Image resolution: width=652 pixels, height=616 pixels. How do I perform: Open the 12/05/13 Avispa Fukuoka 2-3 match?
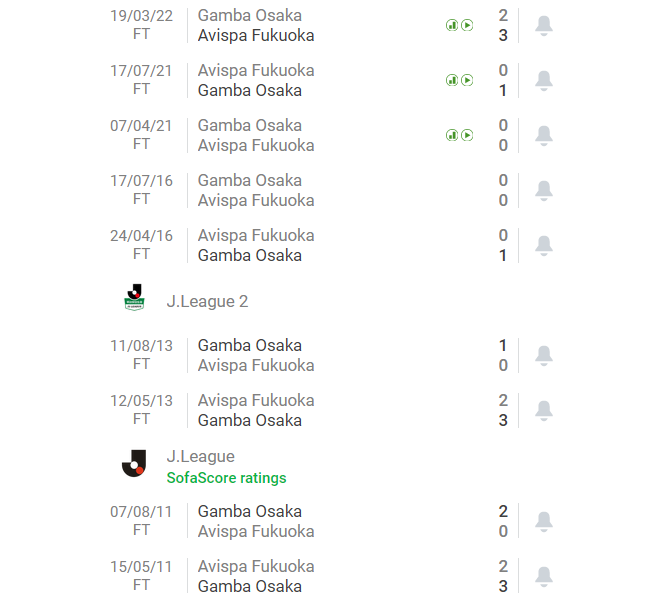click(300, 410)
